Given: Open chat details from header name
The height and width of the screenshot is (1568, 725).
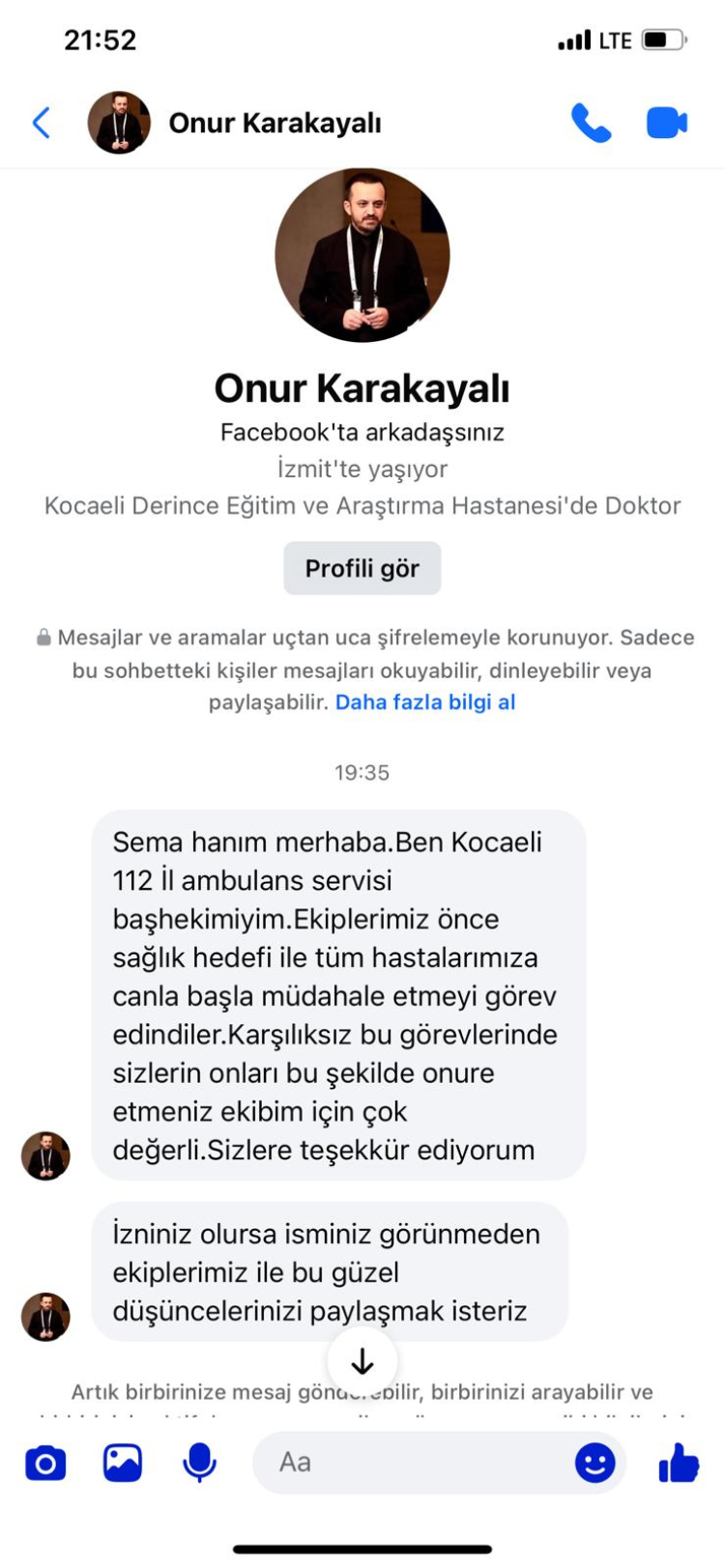Looking at the screenshot, I should (x=275, y=123).
